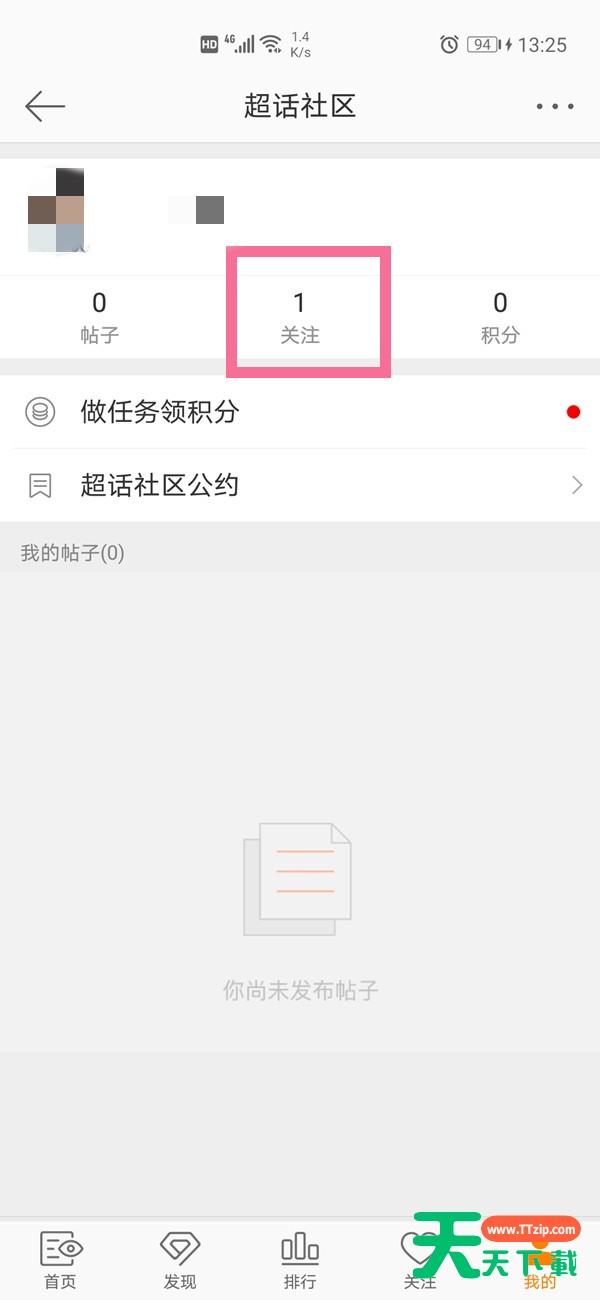Open the 关注 count of 1
The height and width of the screenshot is (1300, 600).
300,316
